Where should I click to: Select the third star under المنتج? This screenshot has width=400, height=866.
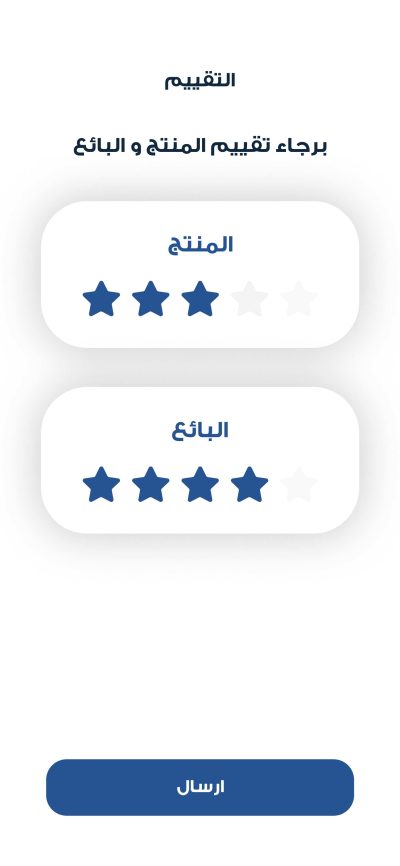click(200, 299)
